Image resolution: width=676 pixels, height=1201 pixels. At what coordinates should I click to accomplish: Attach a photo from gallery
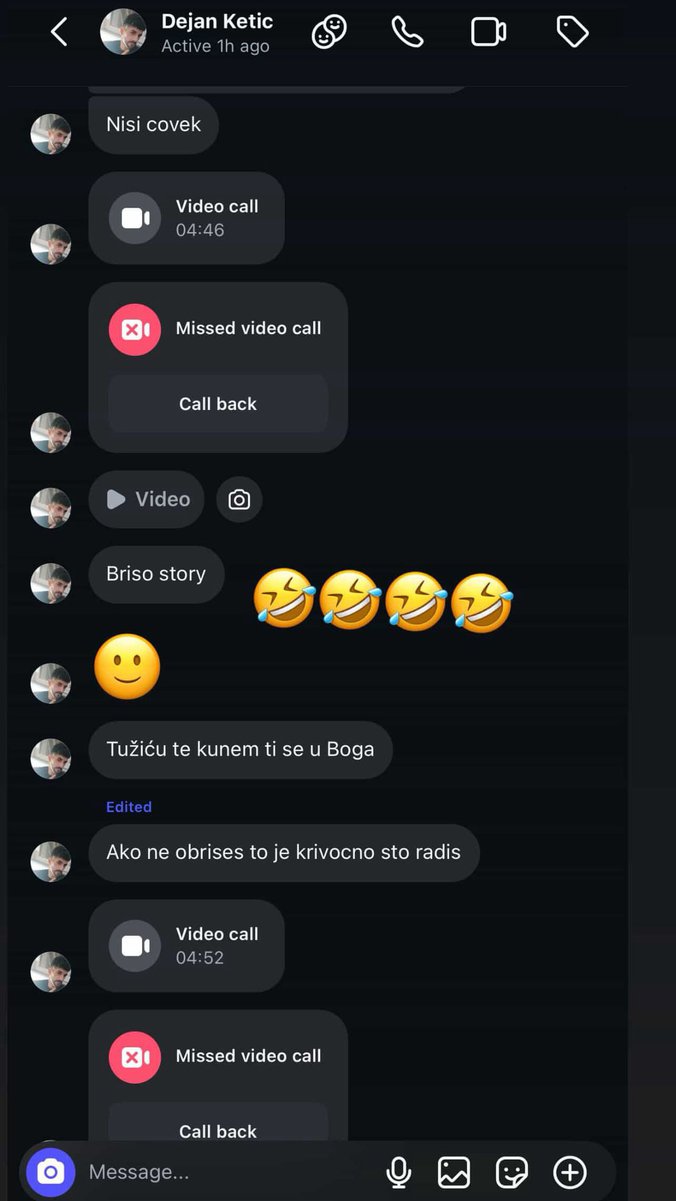pyautogui.click(x=454, y=1172)
